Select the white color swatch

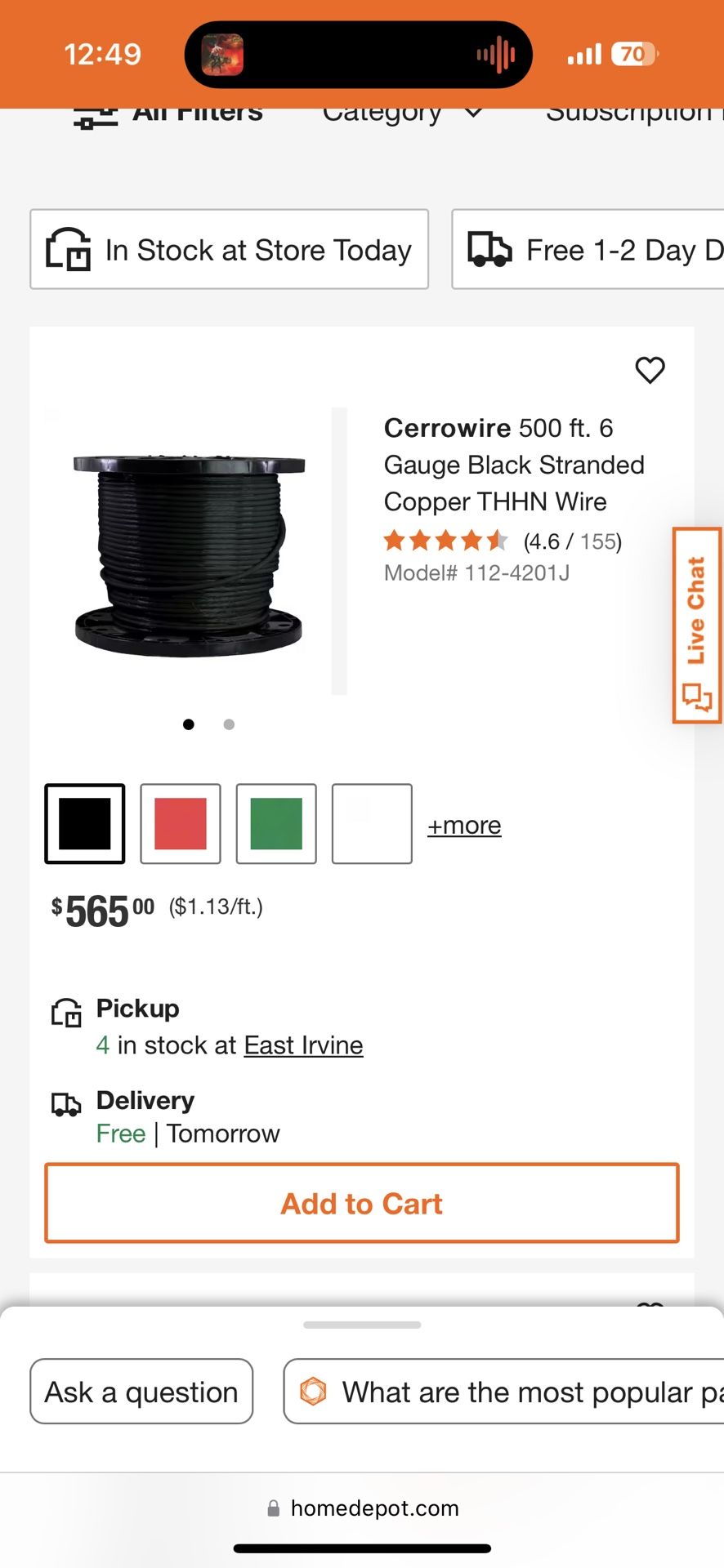(x=372, y=824)
